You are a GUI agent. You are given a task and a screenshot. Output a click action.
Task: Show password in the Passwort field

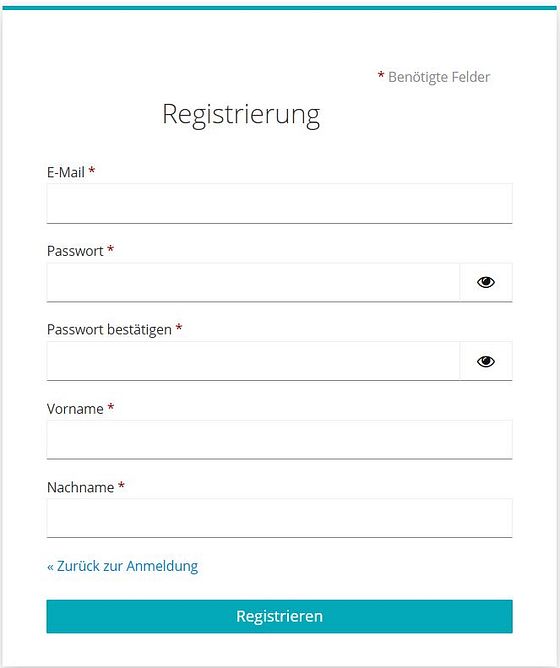486,282
